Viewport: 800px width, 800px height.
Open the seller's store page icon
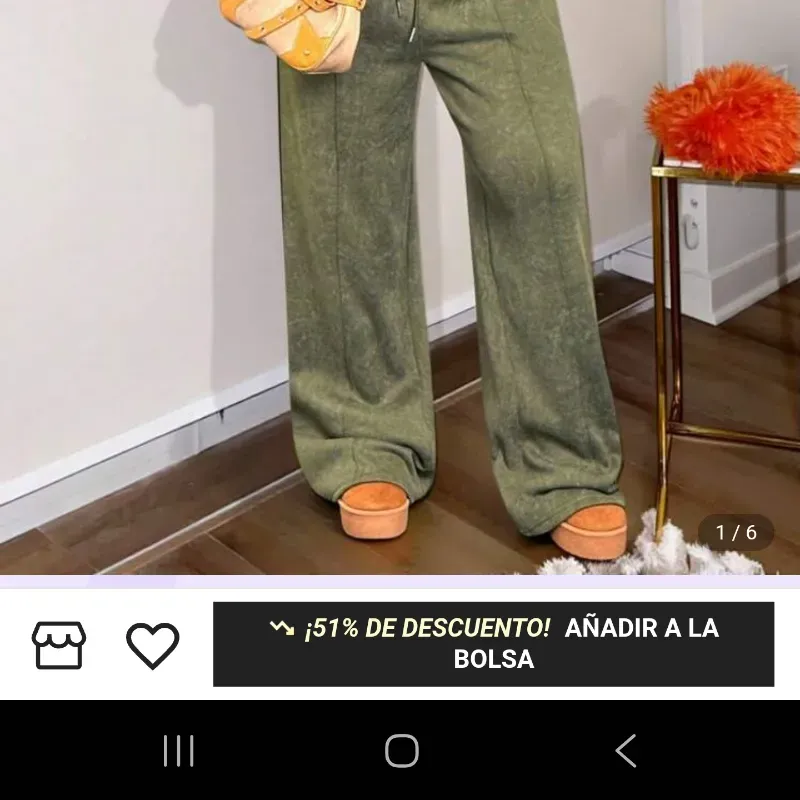coord(59,645)
